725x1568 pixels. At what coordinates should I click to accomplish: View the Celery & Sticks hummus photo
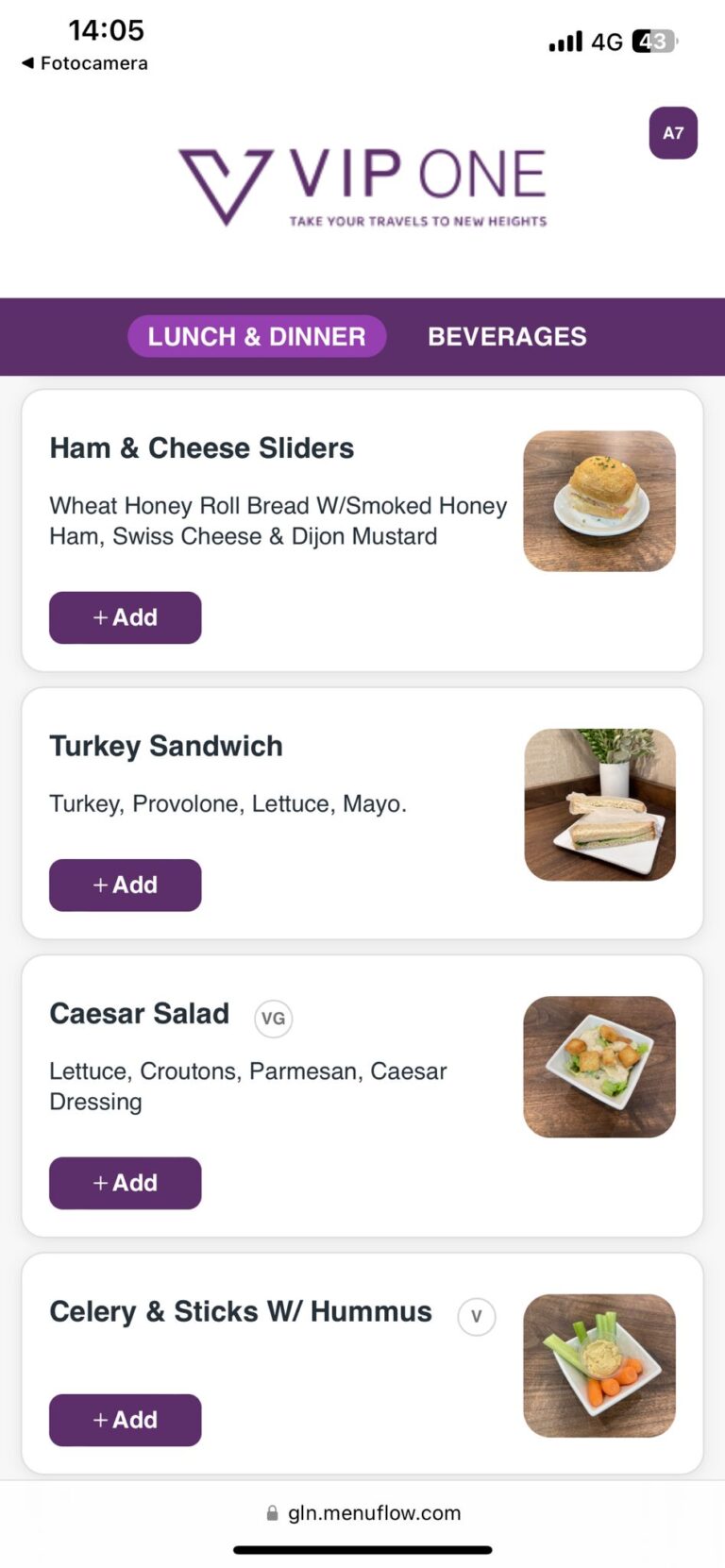[599, 1365]
